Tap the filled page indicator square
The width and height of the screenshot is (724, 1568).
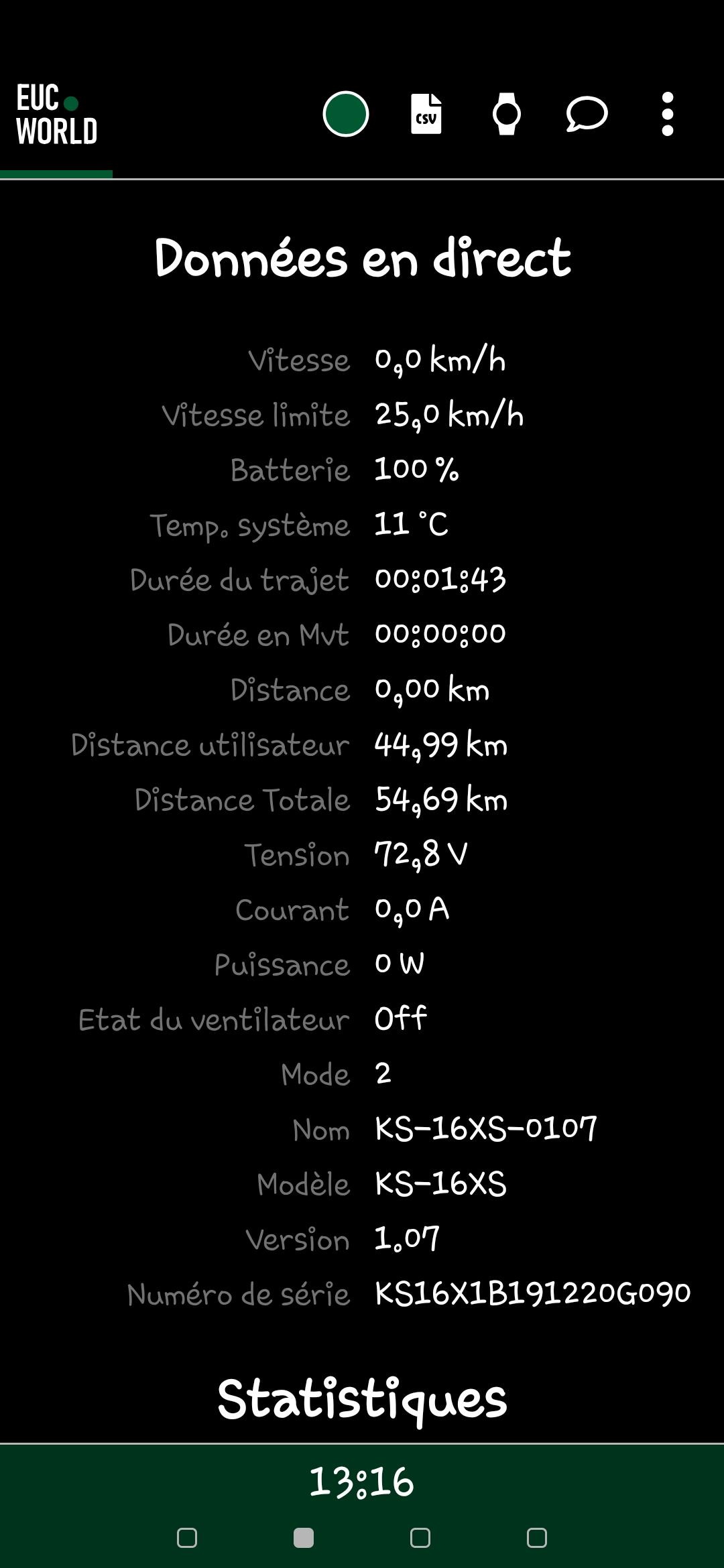coord(304,1538)
